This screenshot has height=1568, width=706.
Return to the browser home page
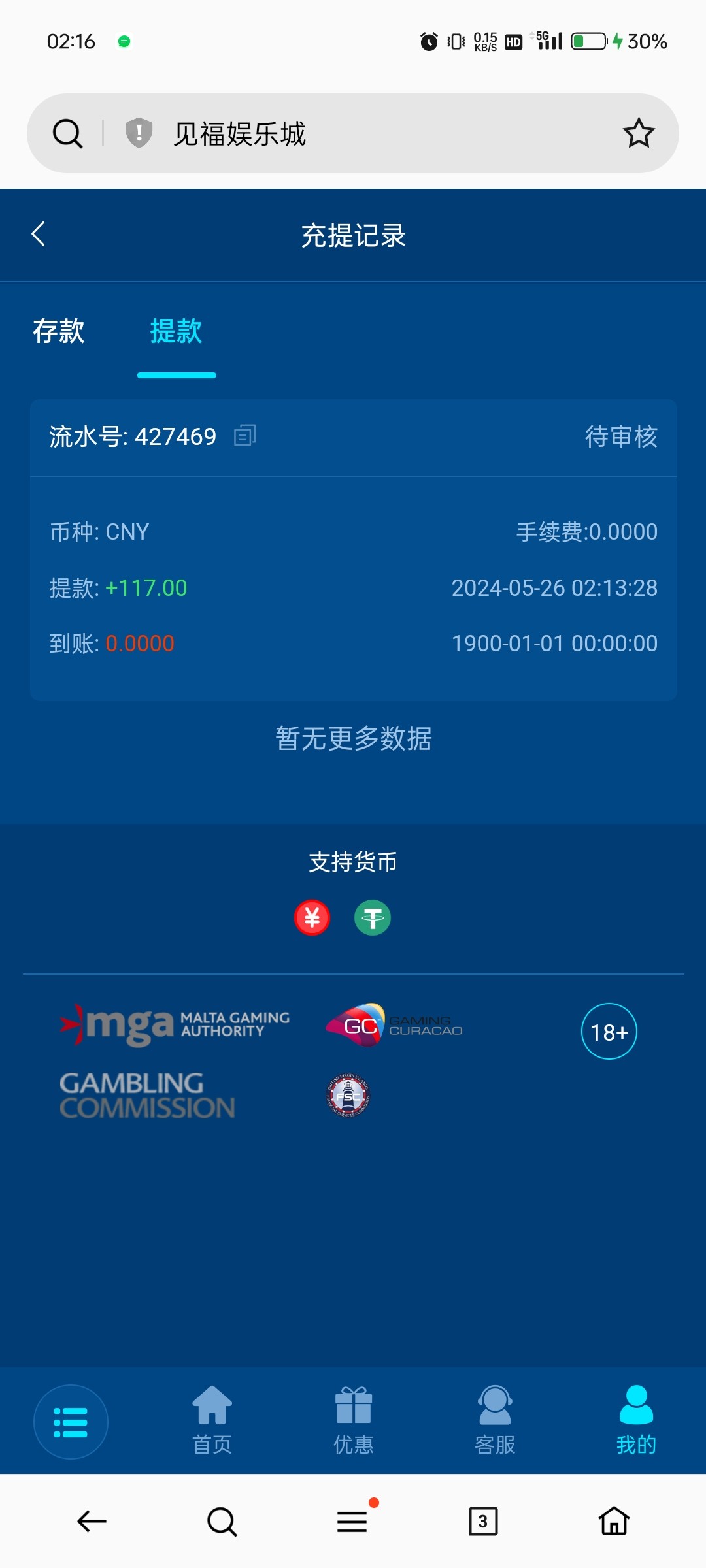(x=614, y=1521)
